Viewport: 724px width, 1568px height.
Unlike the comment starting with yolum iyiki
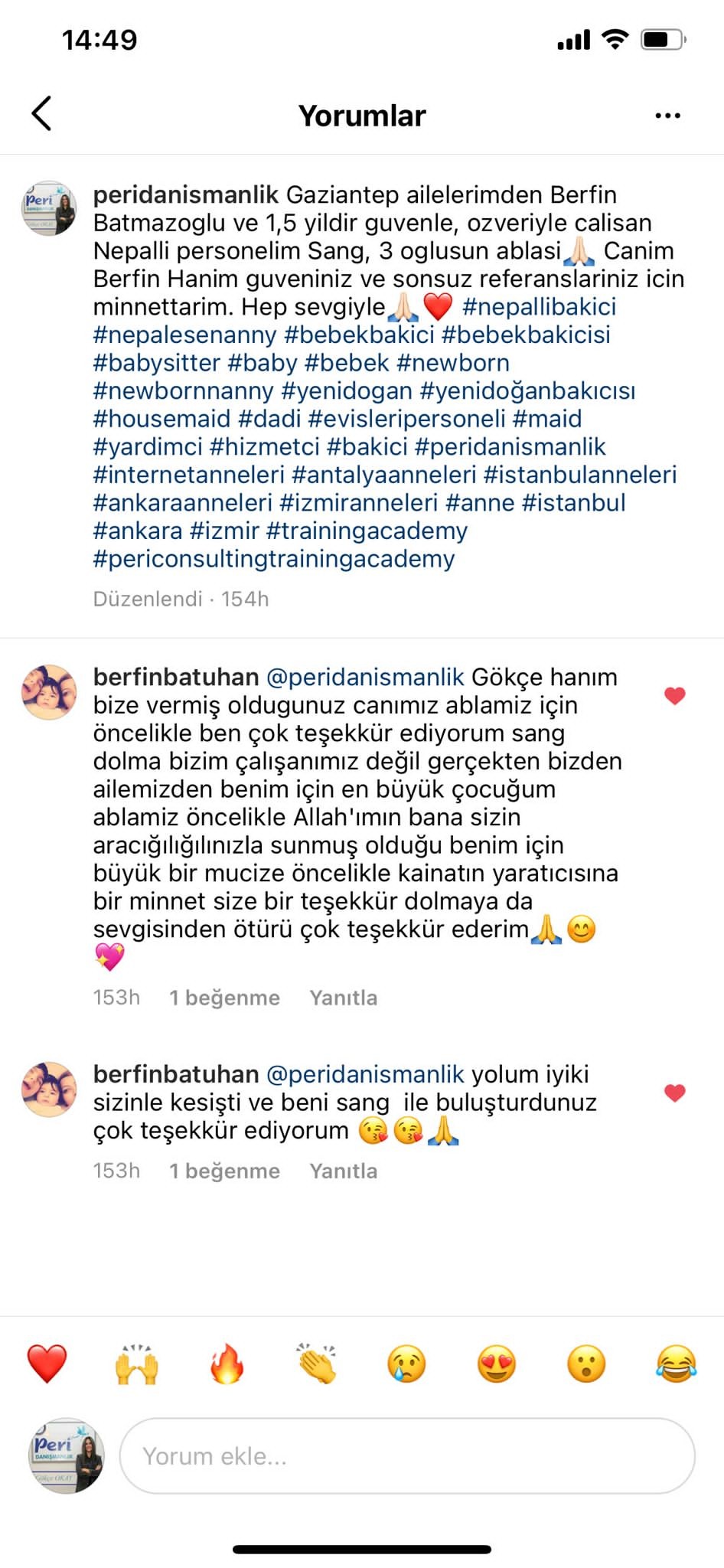[674, 1093]
